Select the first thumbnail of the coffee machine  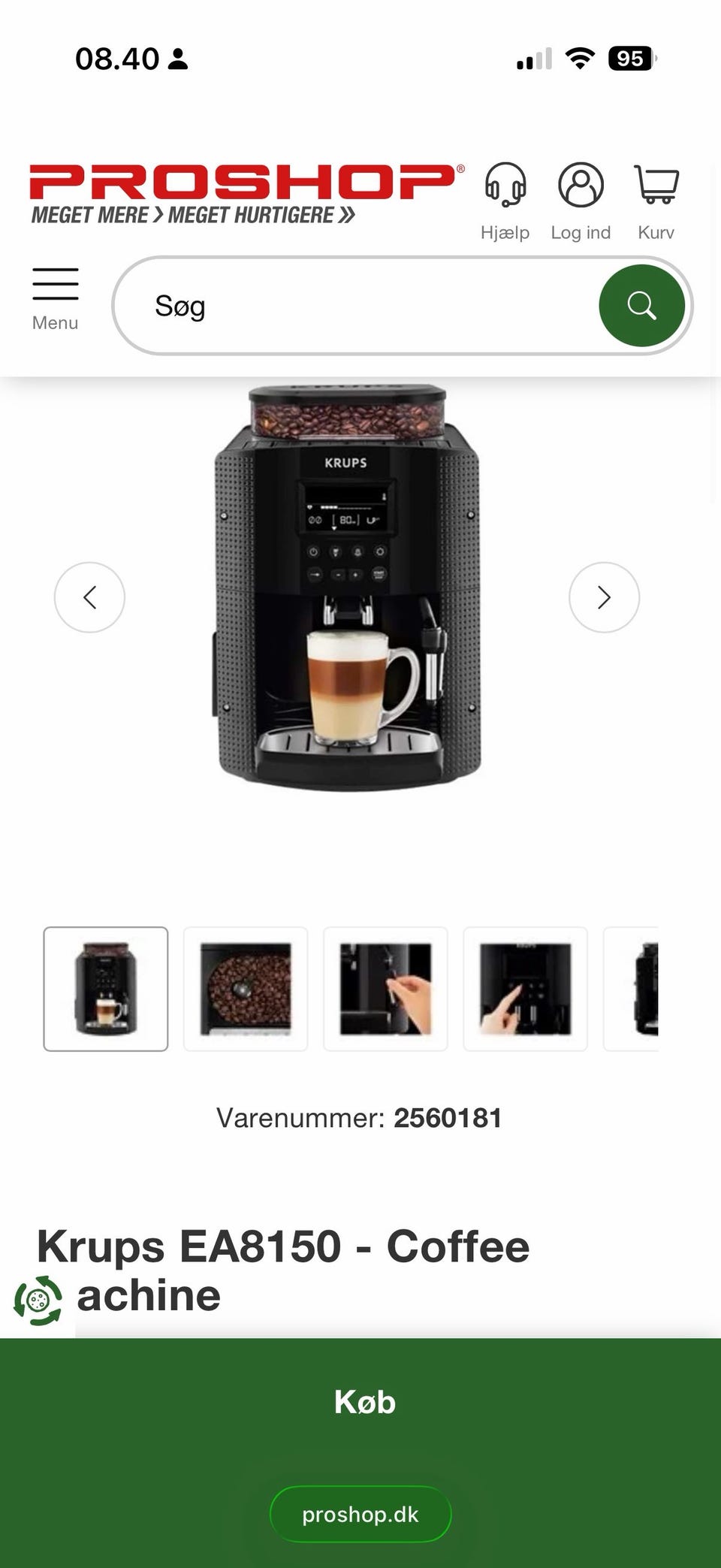(x=106, y=989)
